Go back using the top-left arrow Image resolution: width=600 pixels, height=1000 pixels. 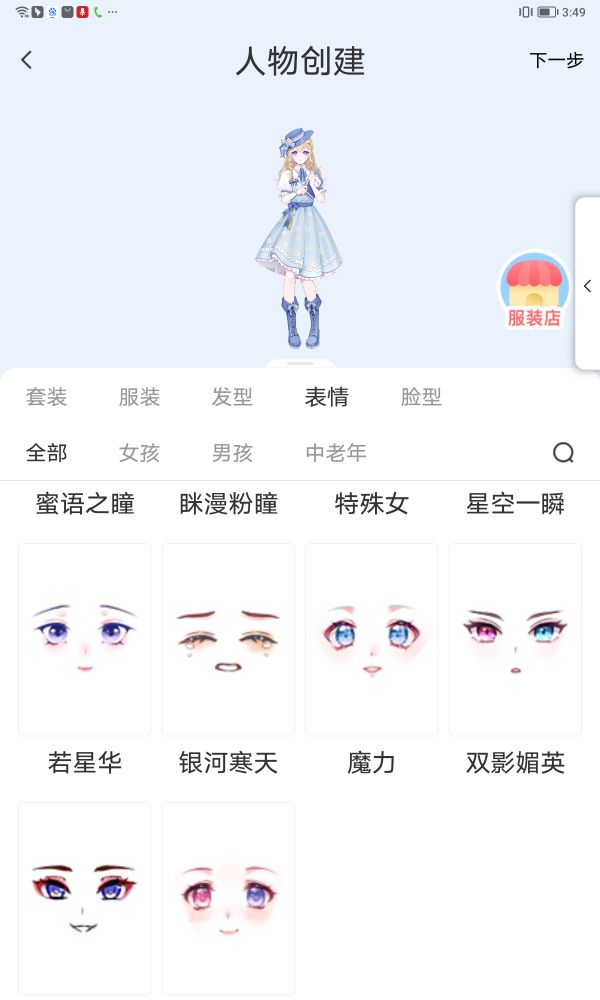[x=26, y=60]
